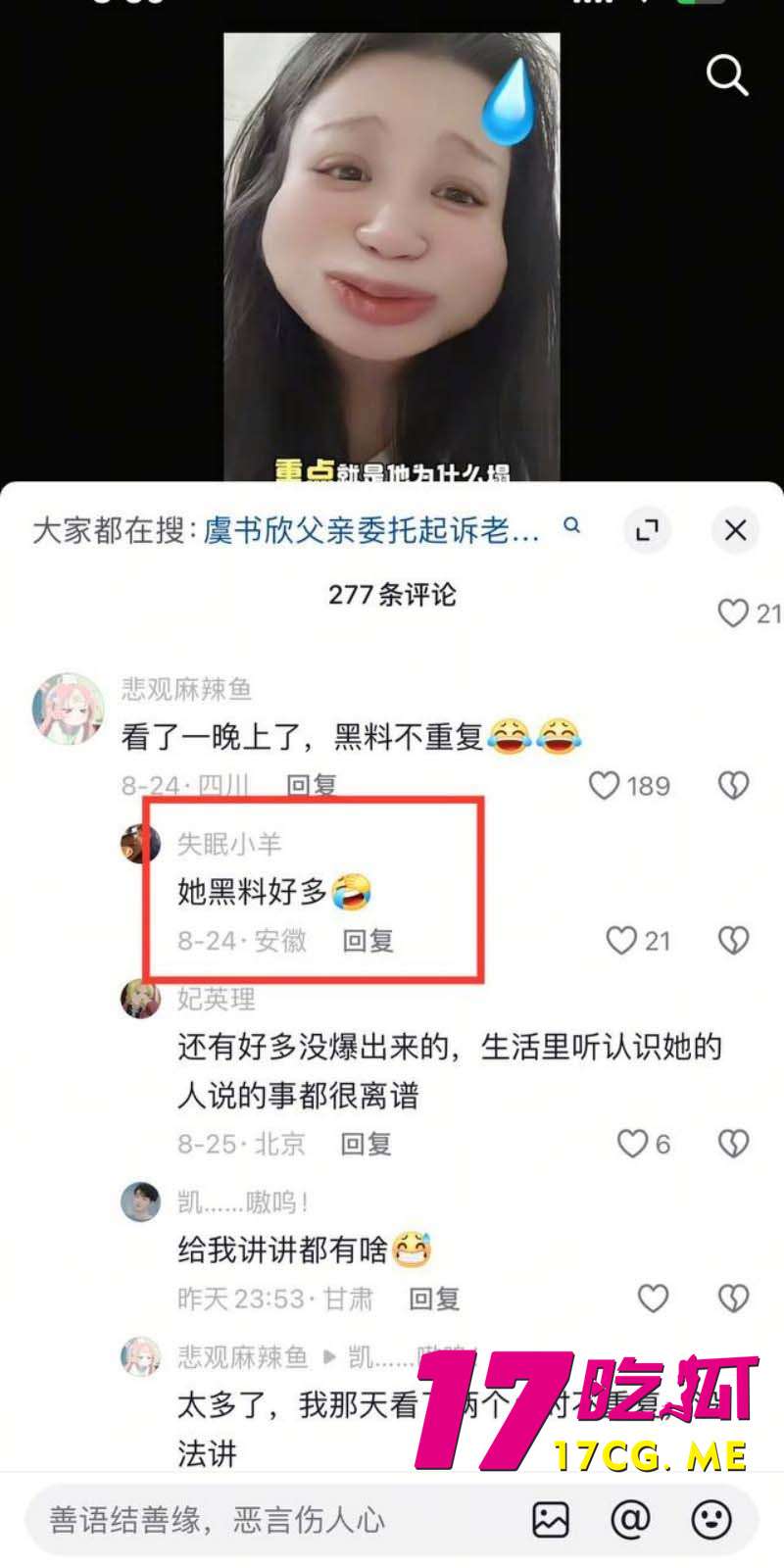Reply to 凯……嗷呜's comment from 甘肃
Image resolution: width=784 pixels, height=1568 pixels.
tap(434, 1298)
